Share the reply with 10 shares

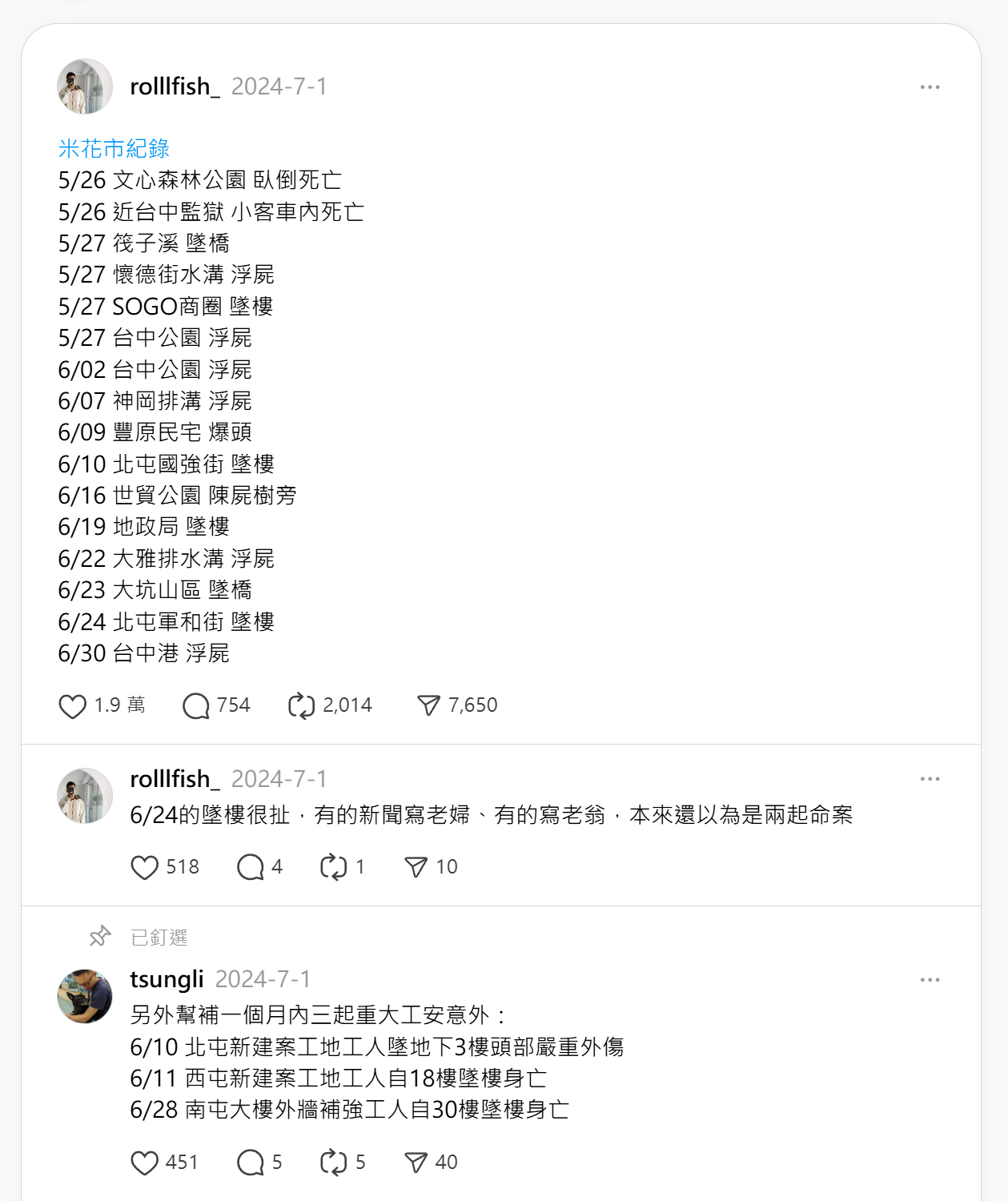coord(416,867)
